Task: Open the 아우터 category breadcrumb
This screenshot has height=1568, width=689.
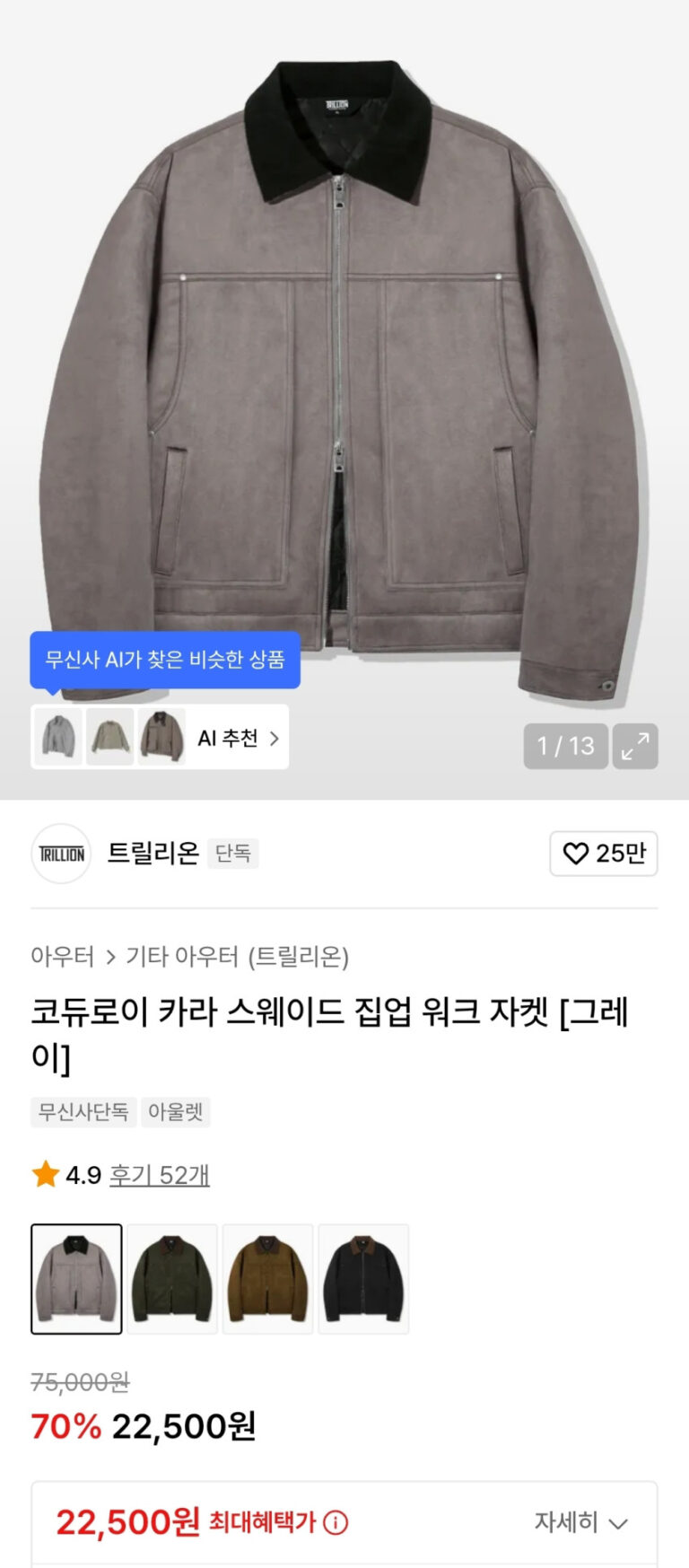Action: tap(62, 957)
